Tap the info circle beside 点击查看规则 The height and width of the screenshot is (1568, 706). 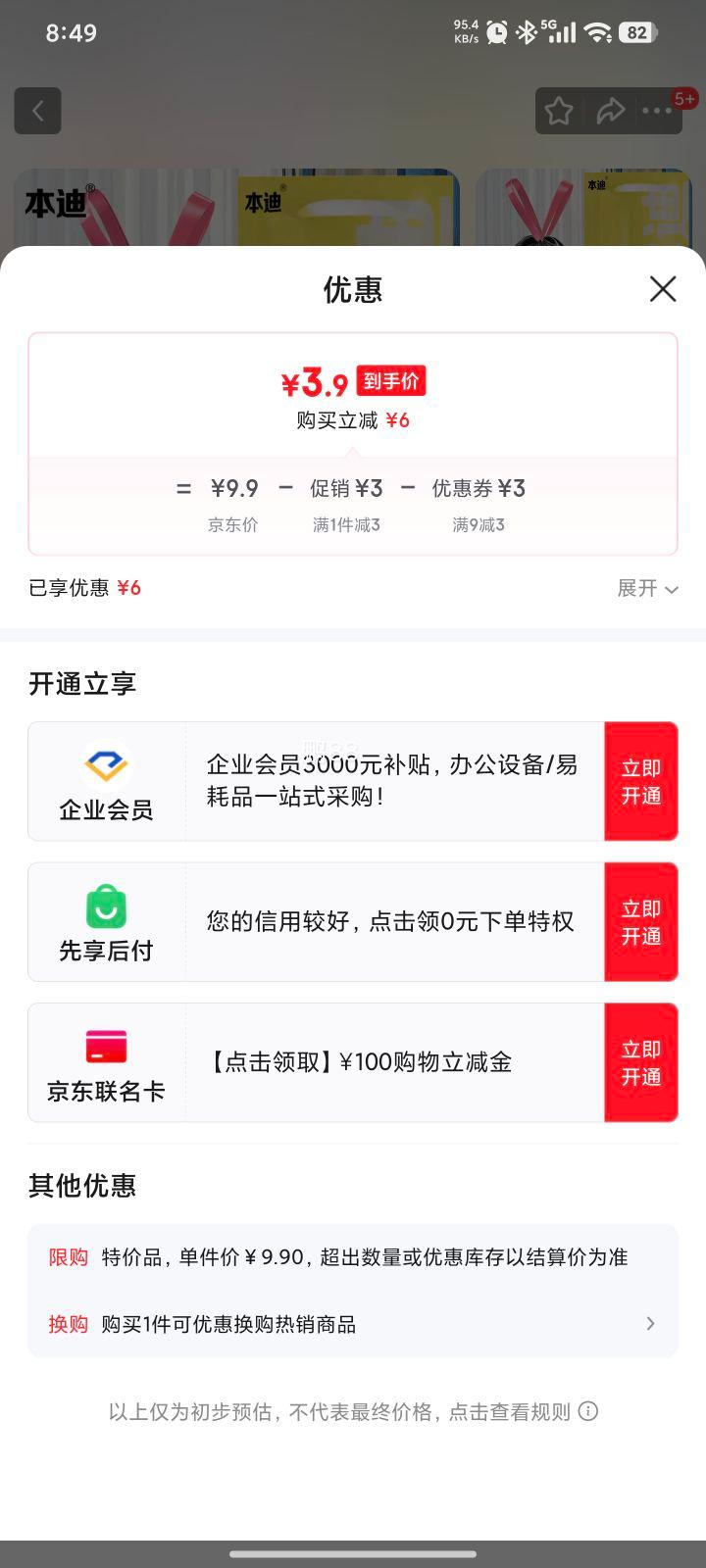(587, 1411)
